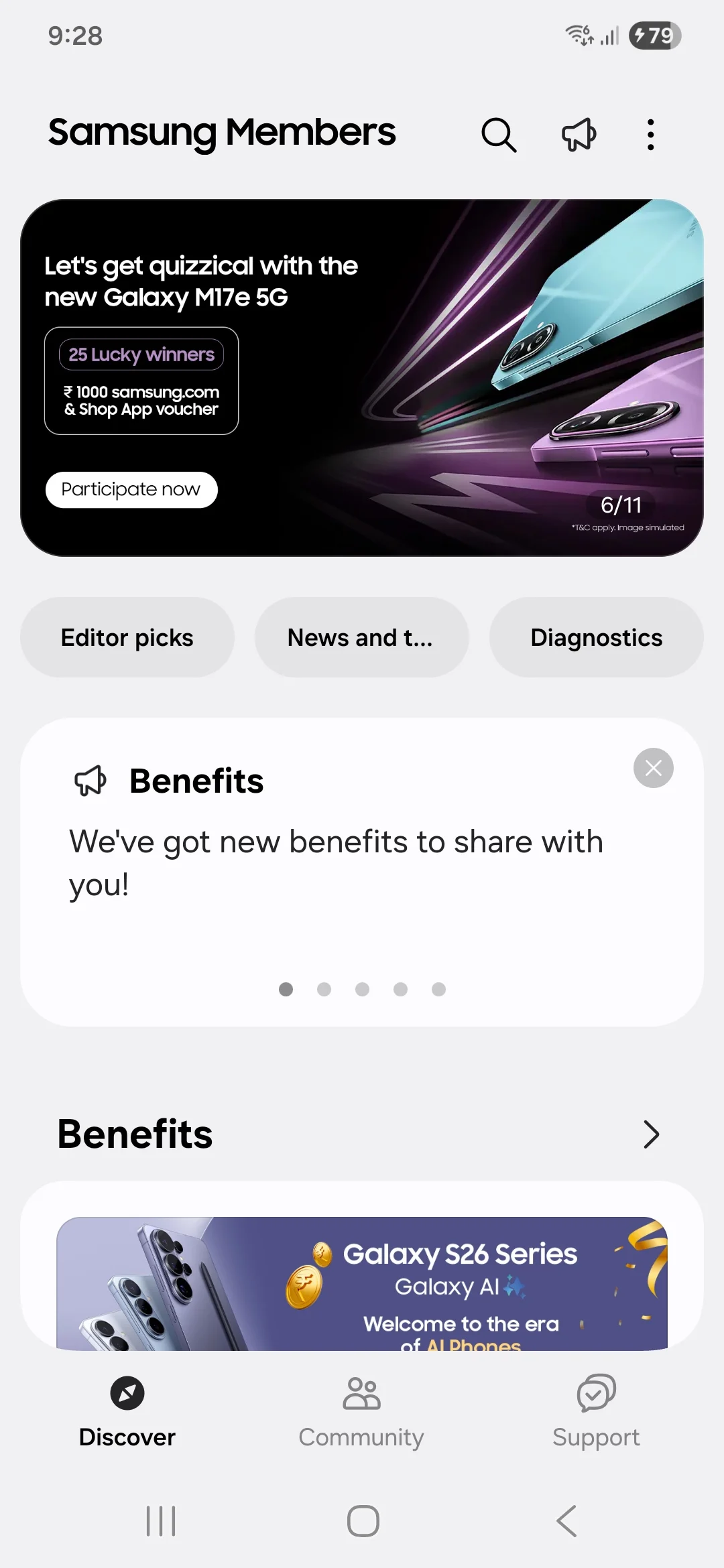Select the News and tips chip
Screen dimensions: 724x1568
click(361, 637)
